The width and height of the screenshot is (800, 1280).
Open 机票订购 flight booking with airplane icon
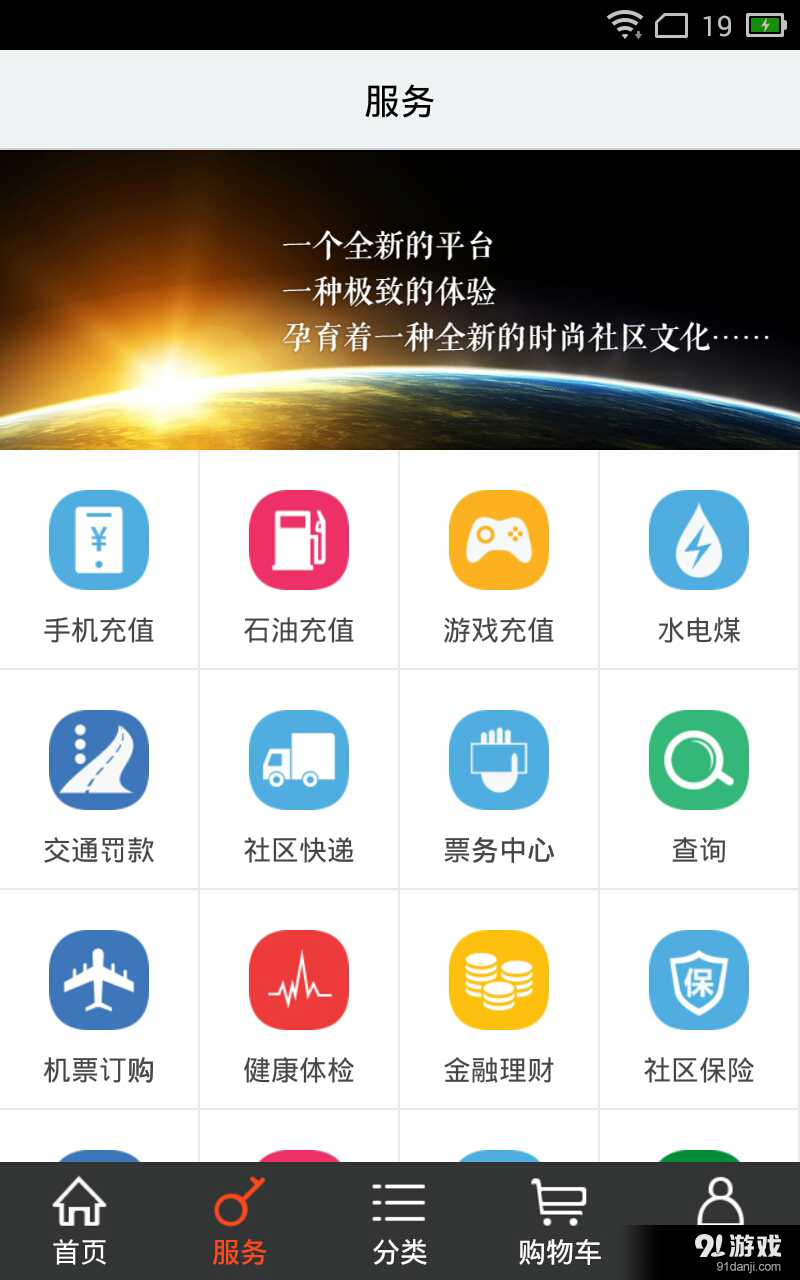pyautogui.click(x=98, y=980)
